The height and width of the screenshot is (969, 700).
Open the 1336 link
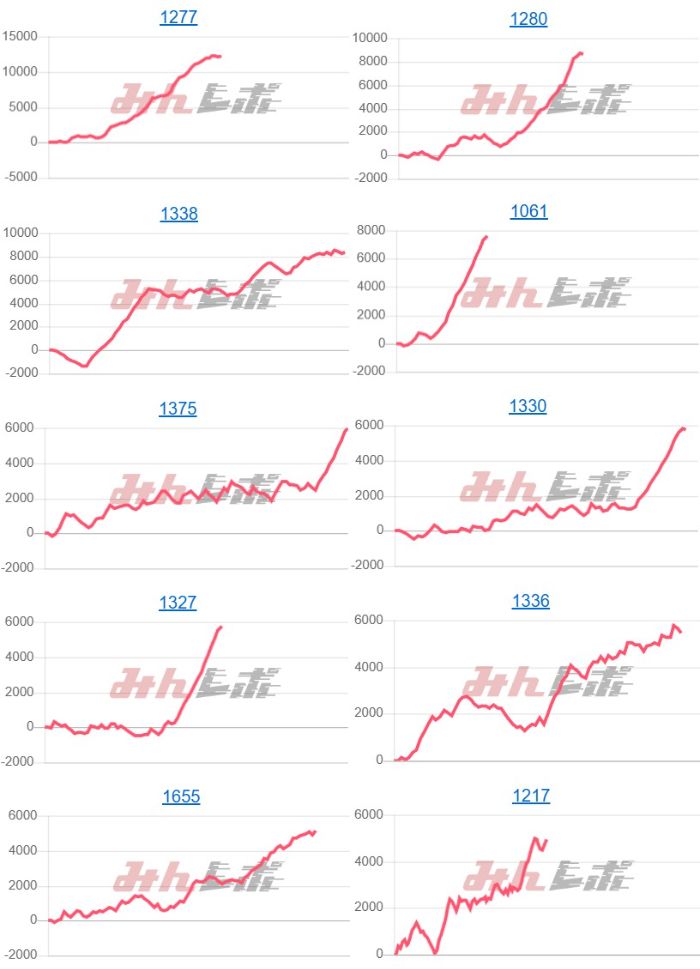click(x=530, y=601)
